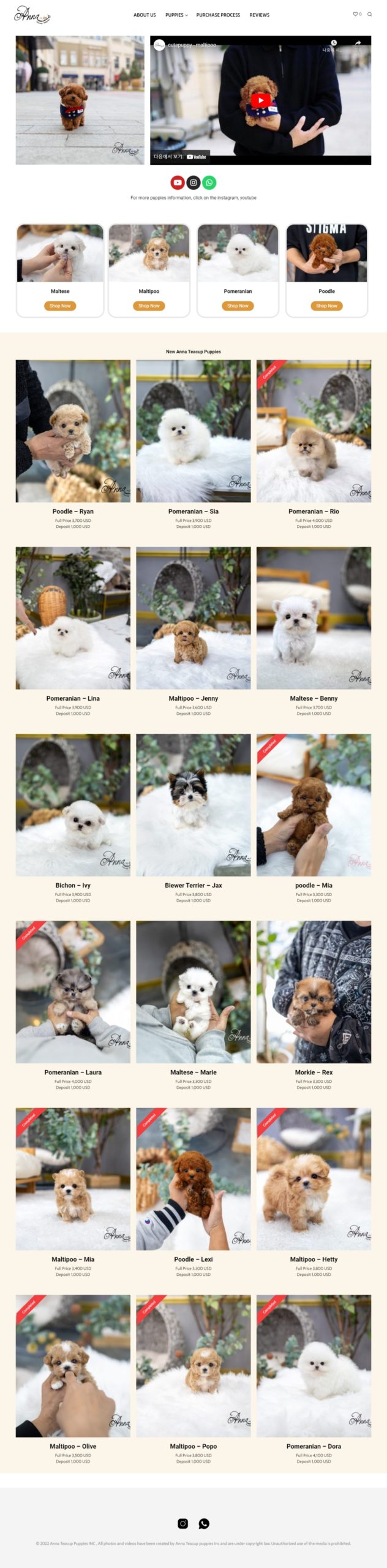Shop Now for Pomeranian puppies
Viewport: 387px width, 1568px height.
point(238,306)
